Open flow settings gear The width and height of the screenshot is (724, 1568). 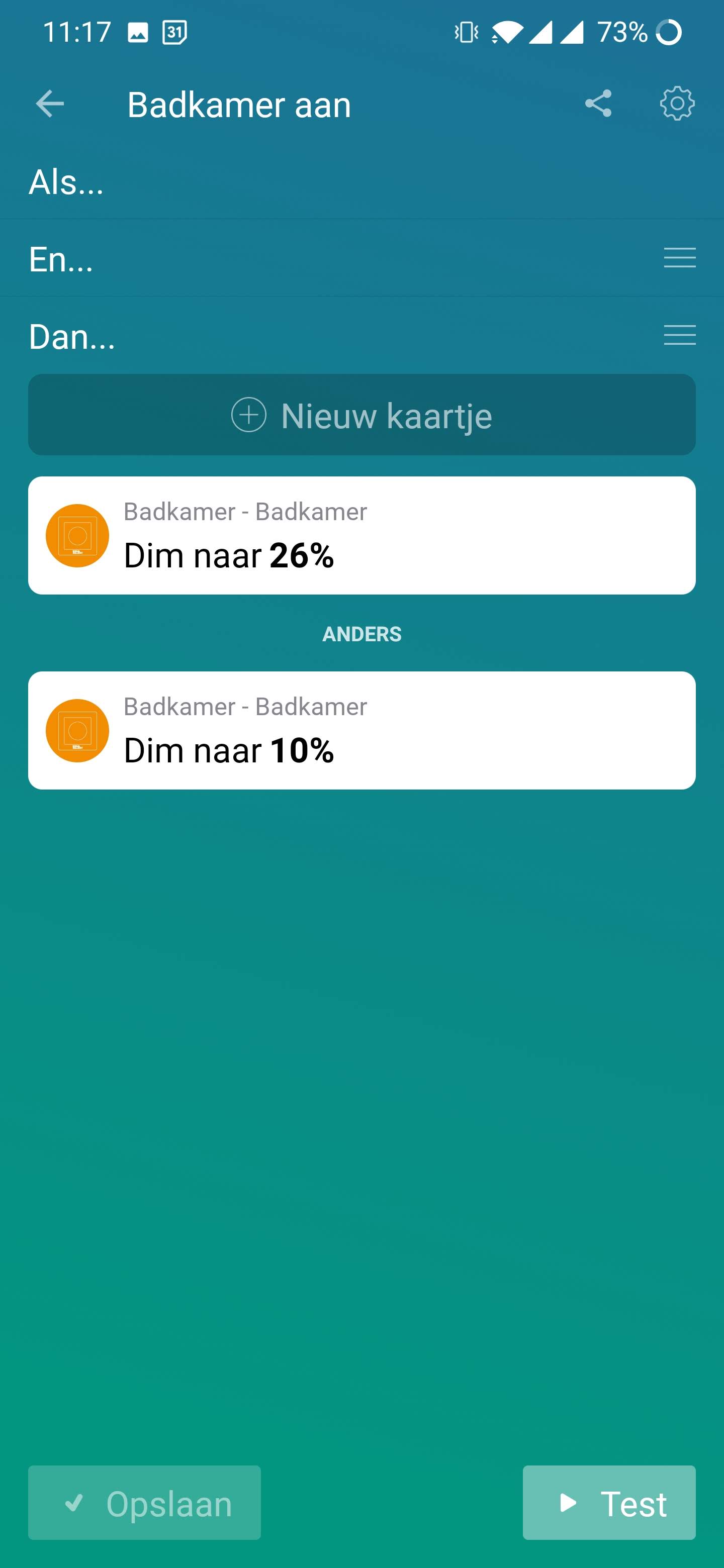point(677,104)
